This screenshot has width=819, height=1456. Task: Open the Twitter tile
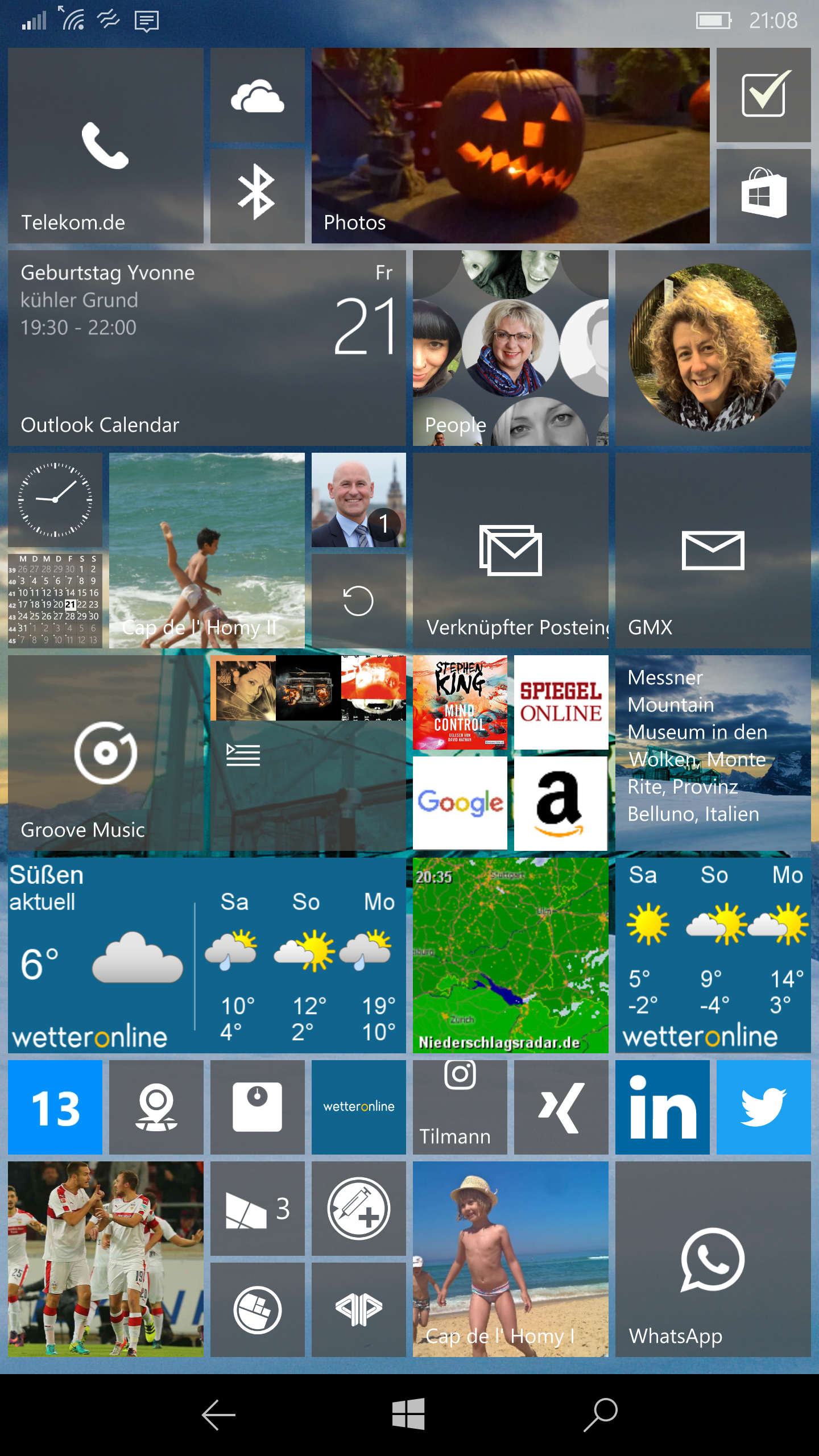763,1107
